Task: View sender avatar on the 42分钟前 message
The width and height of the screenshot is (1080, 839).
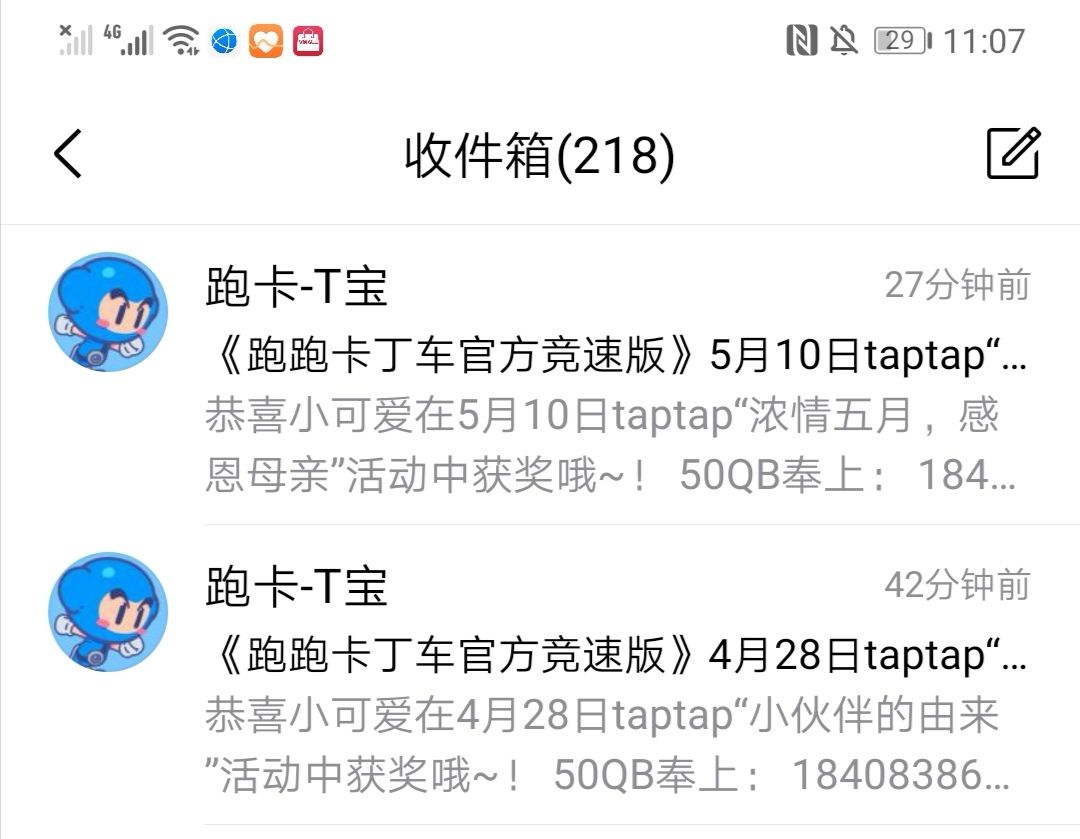Action: point(108,612)
